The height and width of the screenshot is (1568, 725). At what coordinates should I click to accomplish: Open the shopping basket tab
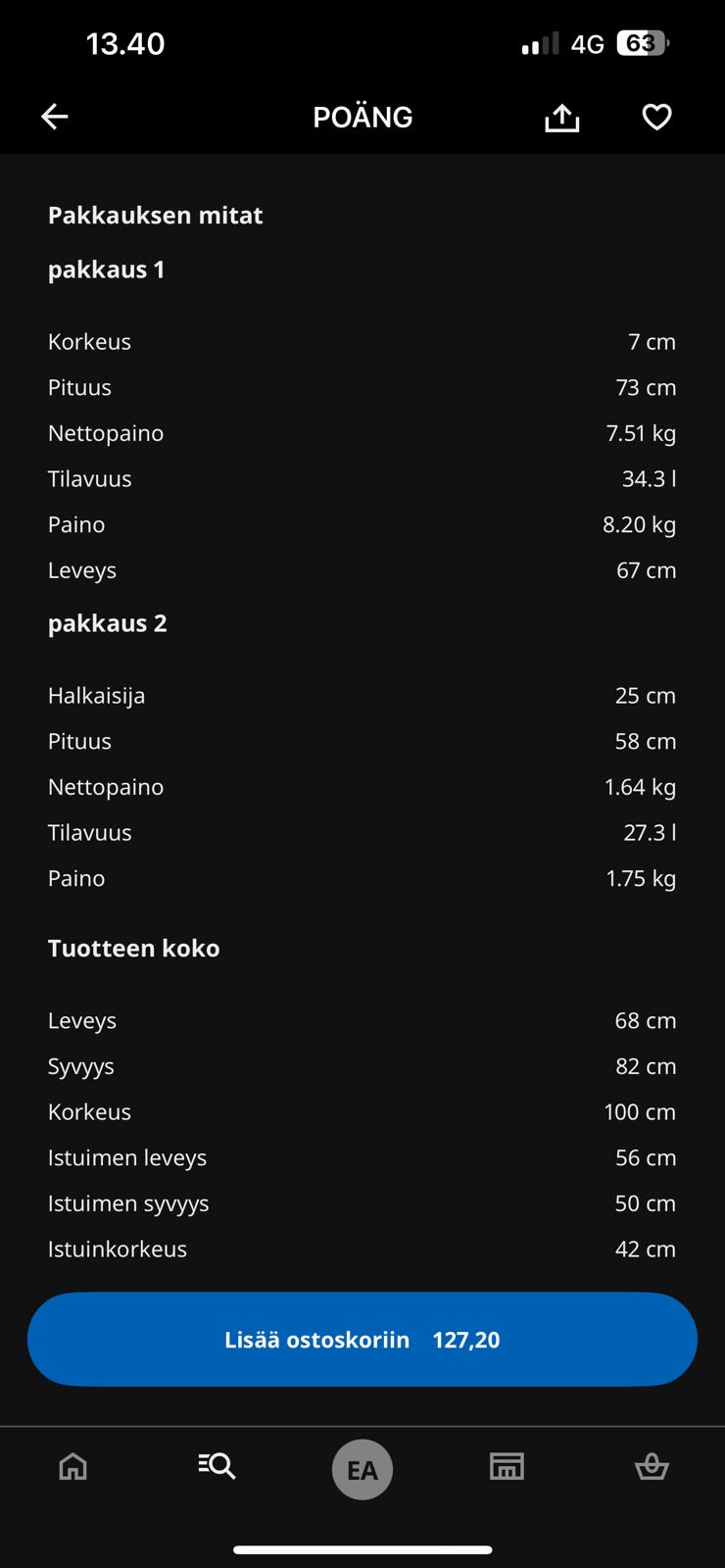coord(652,1467)
